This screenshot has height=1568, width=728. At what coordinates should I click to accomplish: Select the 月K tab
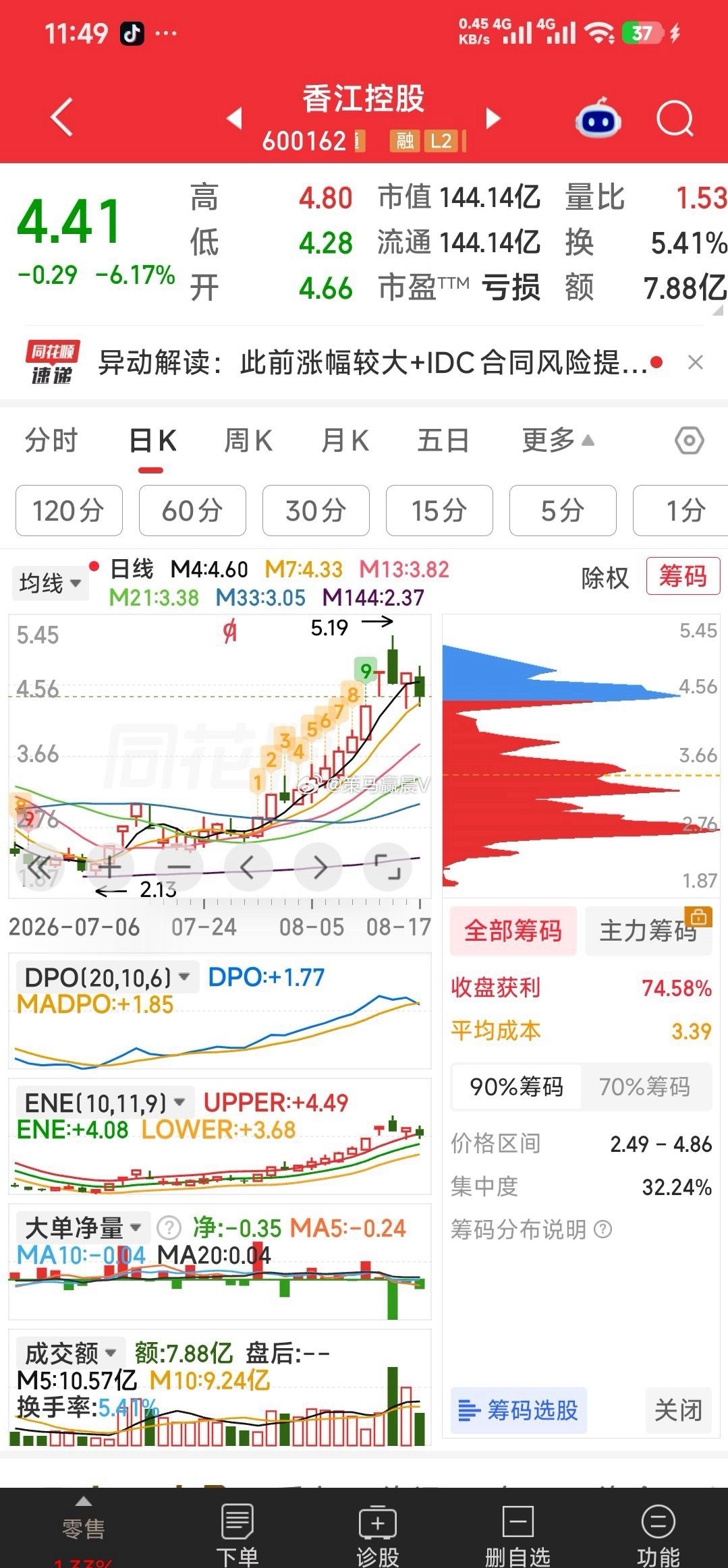[345, 441]
